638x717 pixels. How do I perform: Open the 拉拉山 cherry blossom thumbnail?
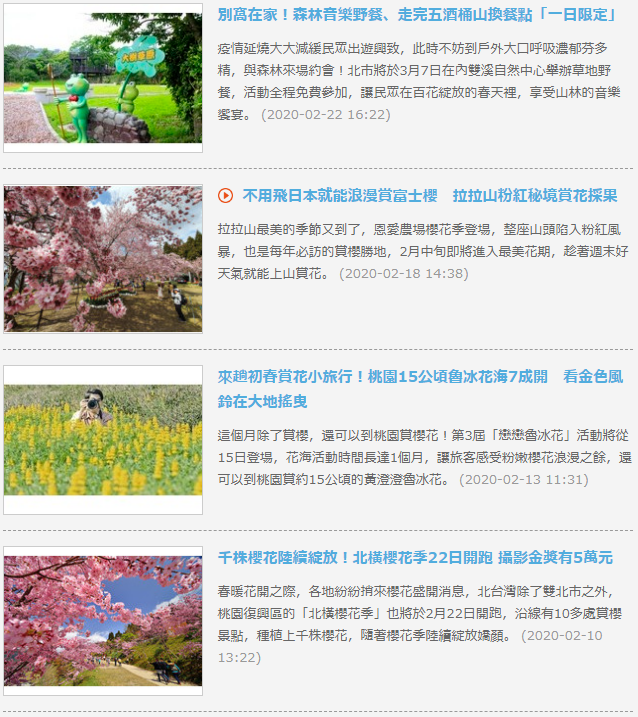point(103,259)
